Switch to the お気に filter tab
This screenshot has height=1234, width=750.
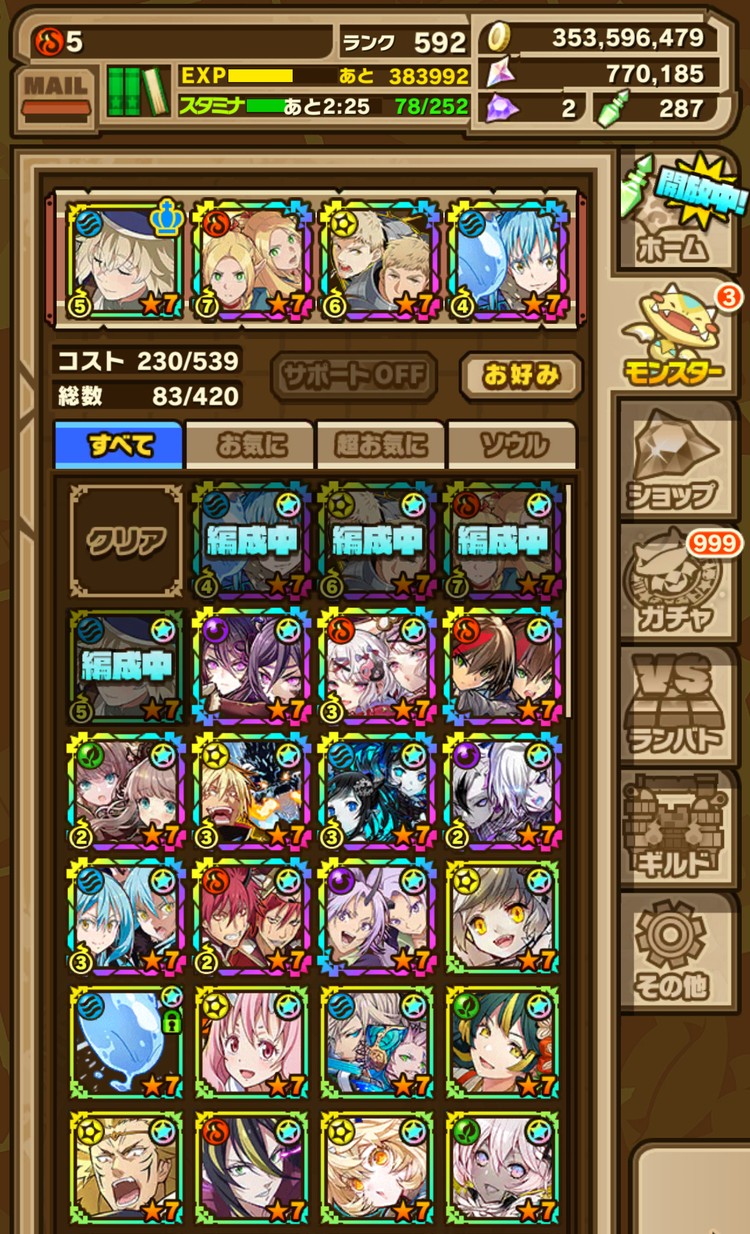(x=250, y=445)
